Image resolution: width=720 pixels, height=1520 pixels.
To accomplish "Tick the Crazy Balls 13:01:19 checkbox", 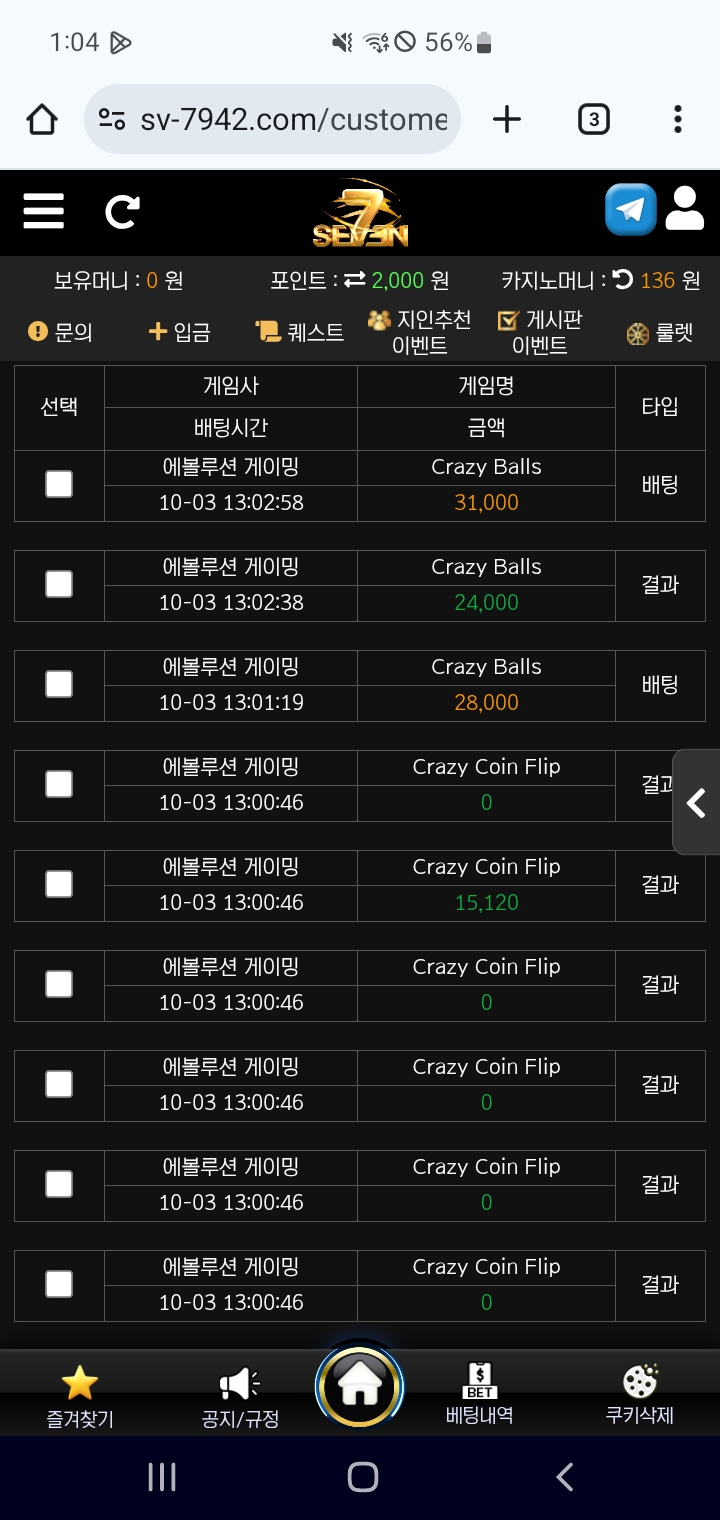I will click(x=59, y=685).
